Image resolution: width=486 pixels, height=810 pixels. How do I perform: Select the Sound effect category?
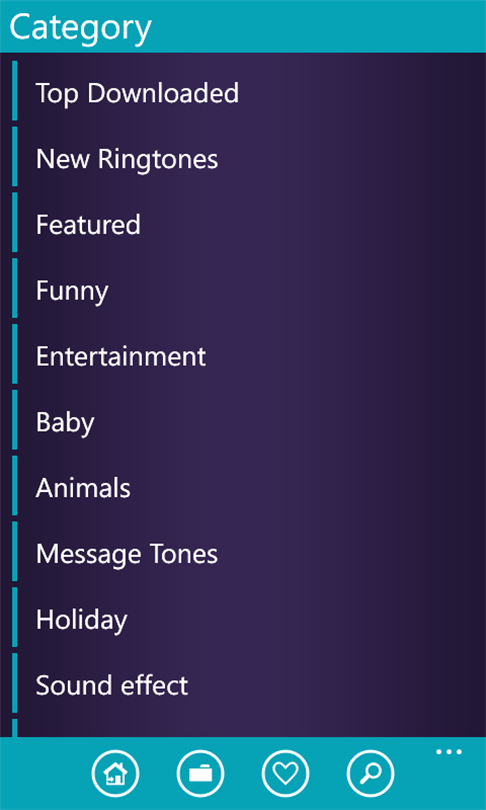[248, 685]
